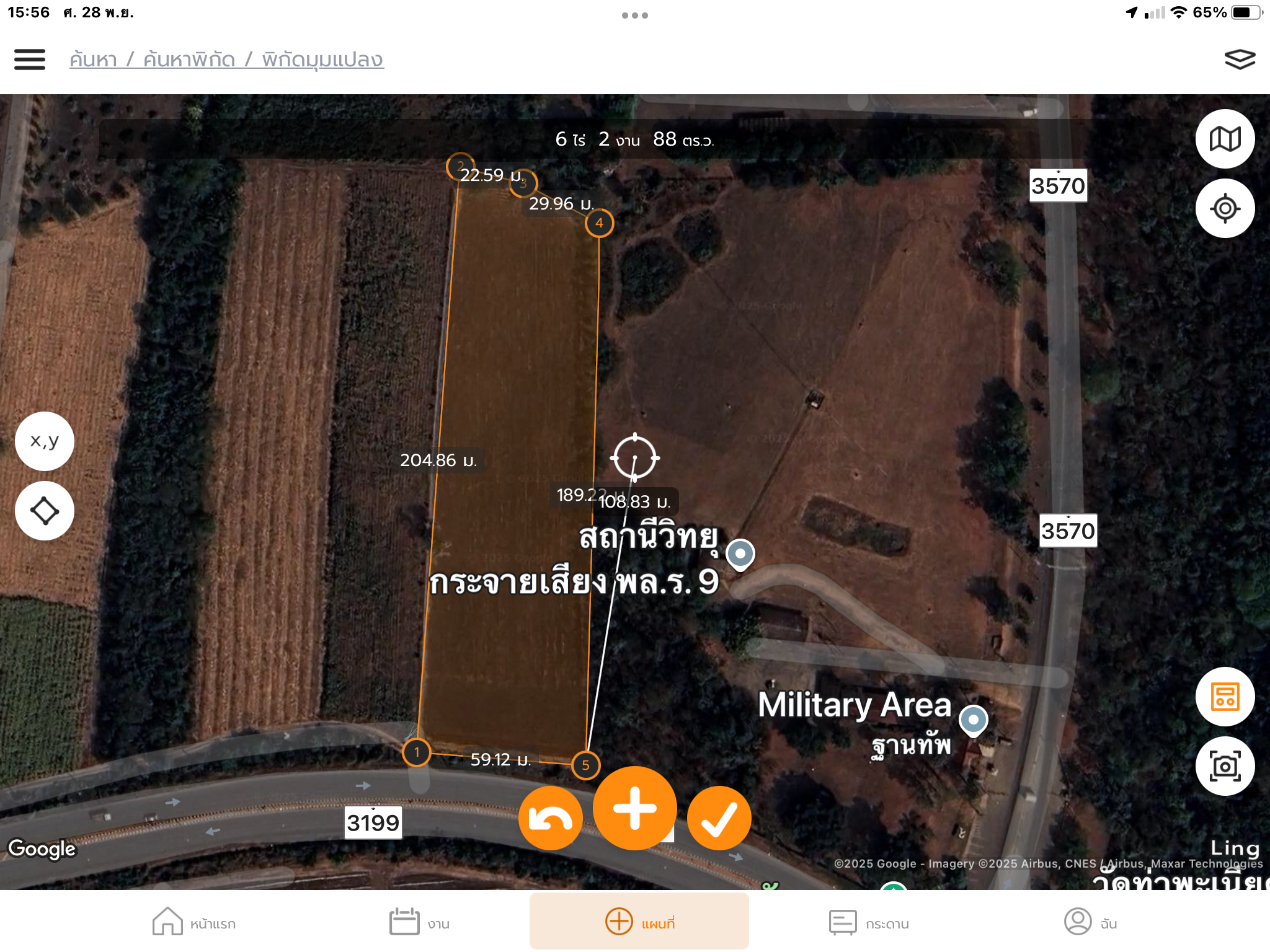Select corner point marker 1
This screenshot has width=1270, height=952.
click(417, 752)
